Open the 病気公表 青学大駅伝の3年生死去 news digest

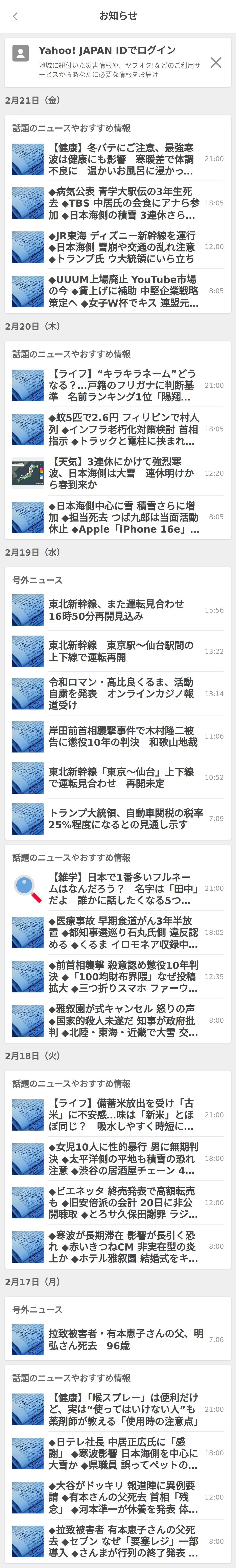[x=122, y=203]
